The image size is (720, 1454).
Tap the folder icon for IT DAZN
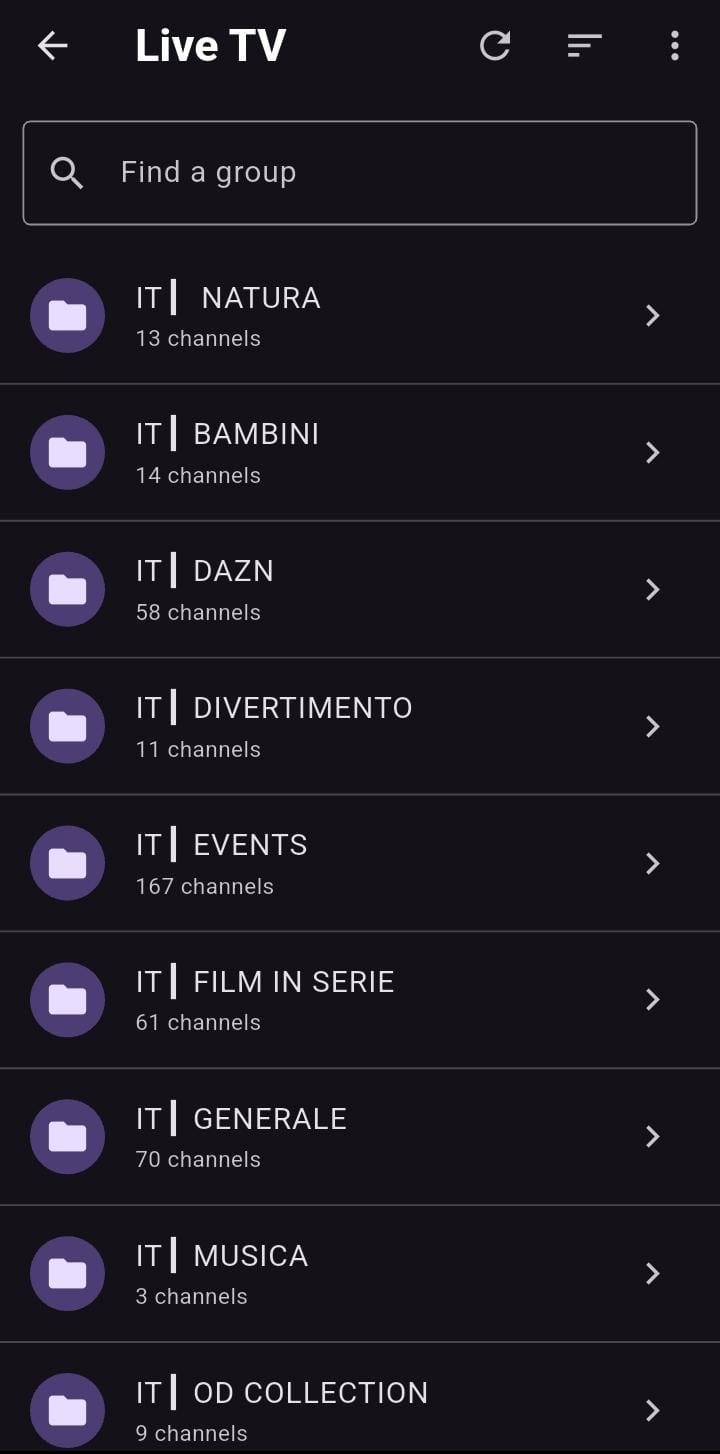pyautogui.click(x=67, y=589)
